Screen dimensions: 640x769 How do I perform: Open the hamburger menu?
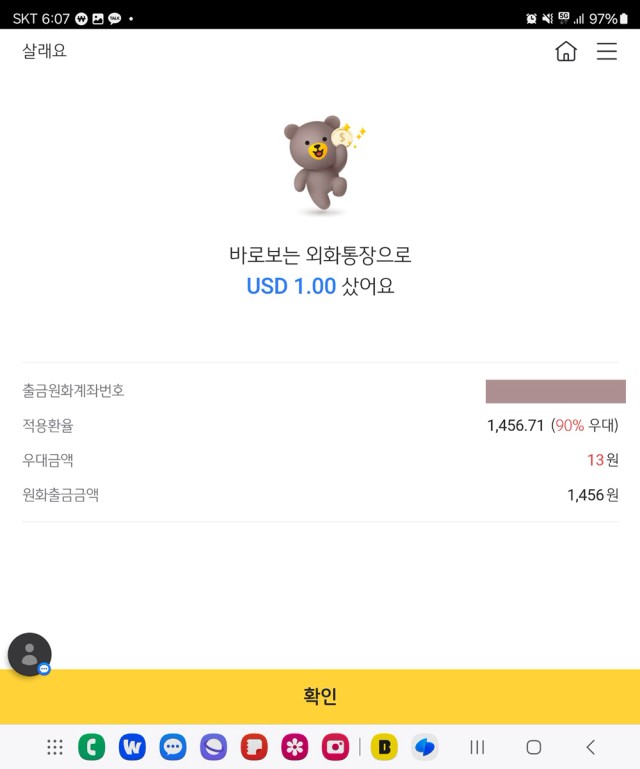[x=607, y=52]
